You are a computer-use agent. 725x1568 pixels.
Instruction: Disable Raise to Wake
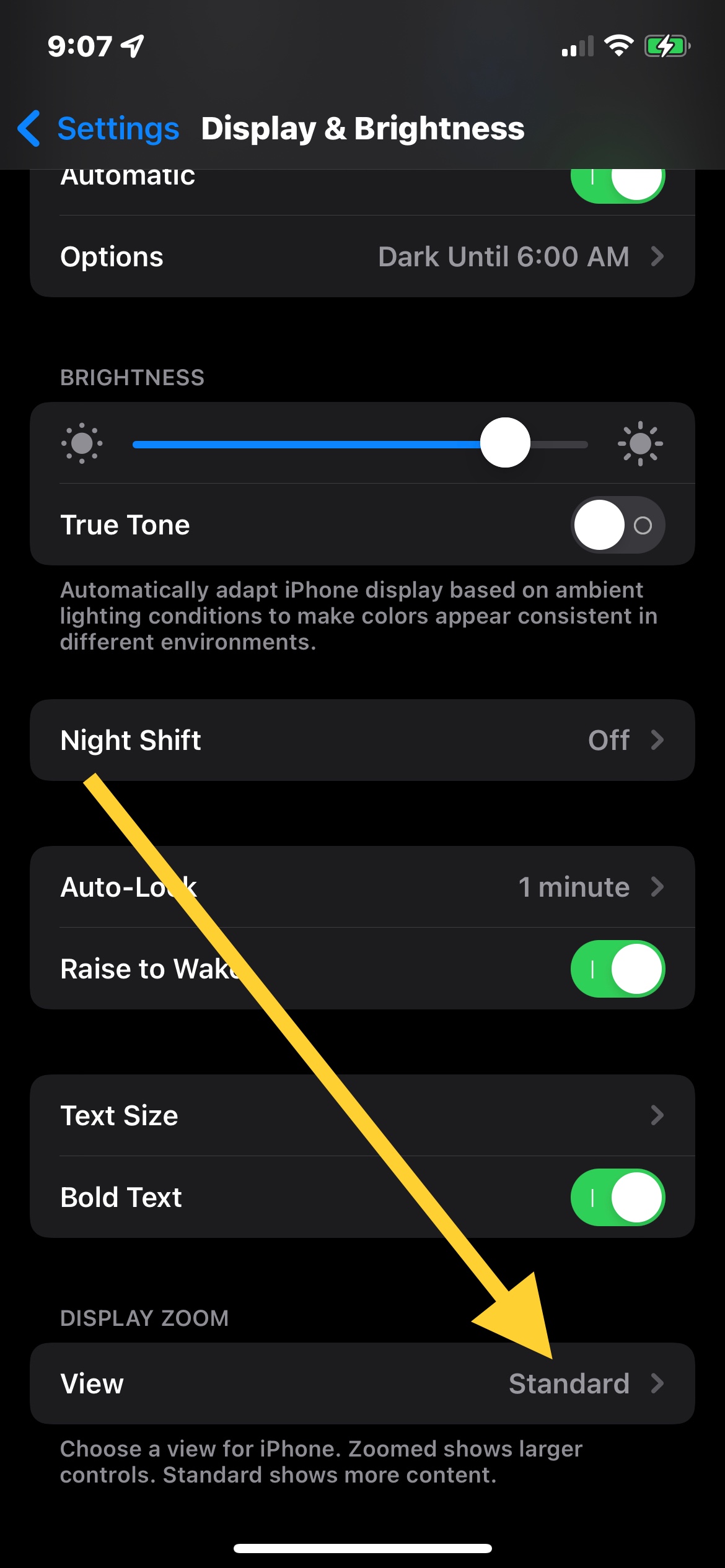(x=617, y=969)
